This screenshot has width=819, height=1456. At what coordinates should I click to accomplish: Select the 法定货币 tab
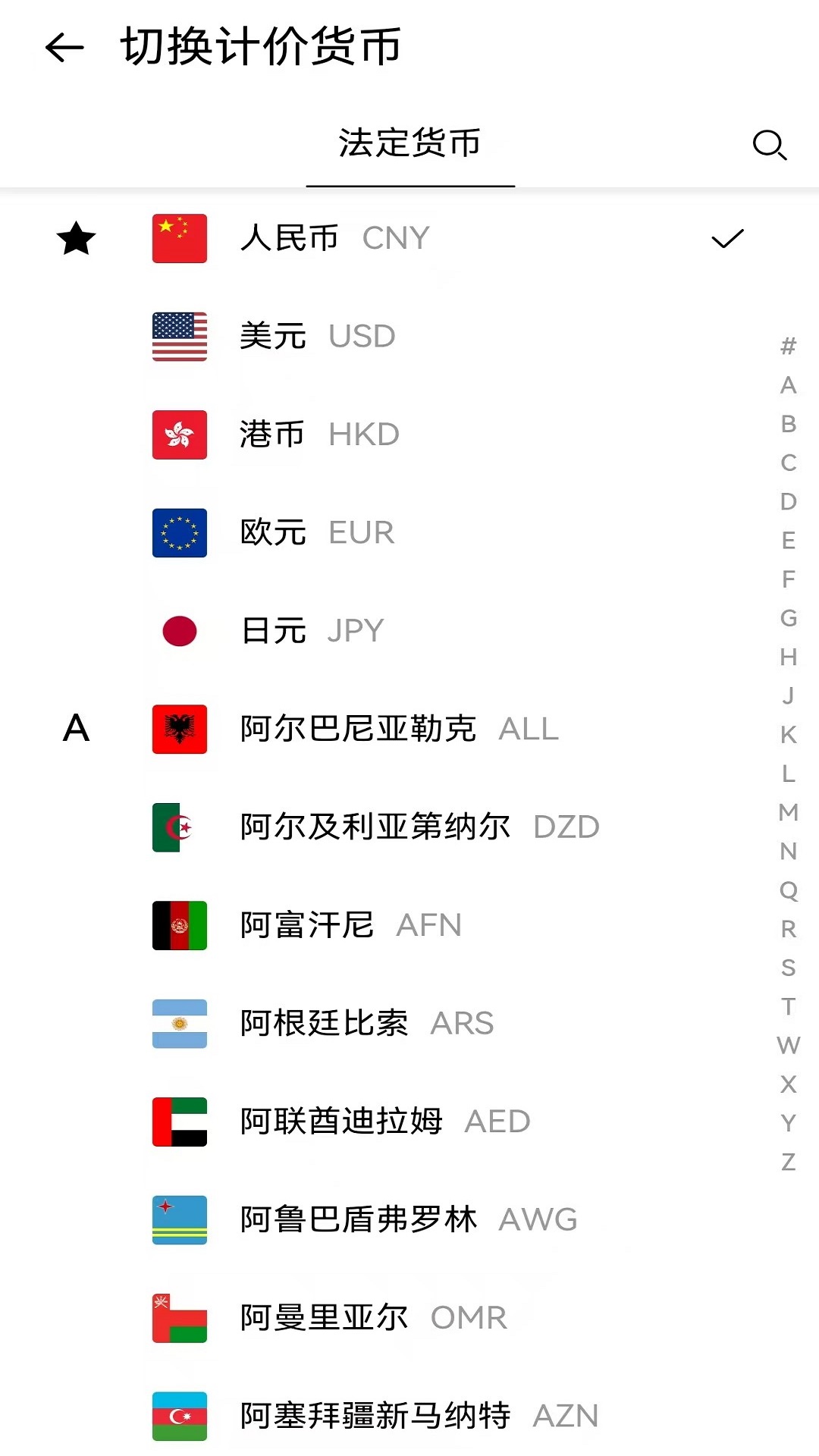pyautogui.click(x=409, y=144)
